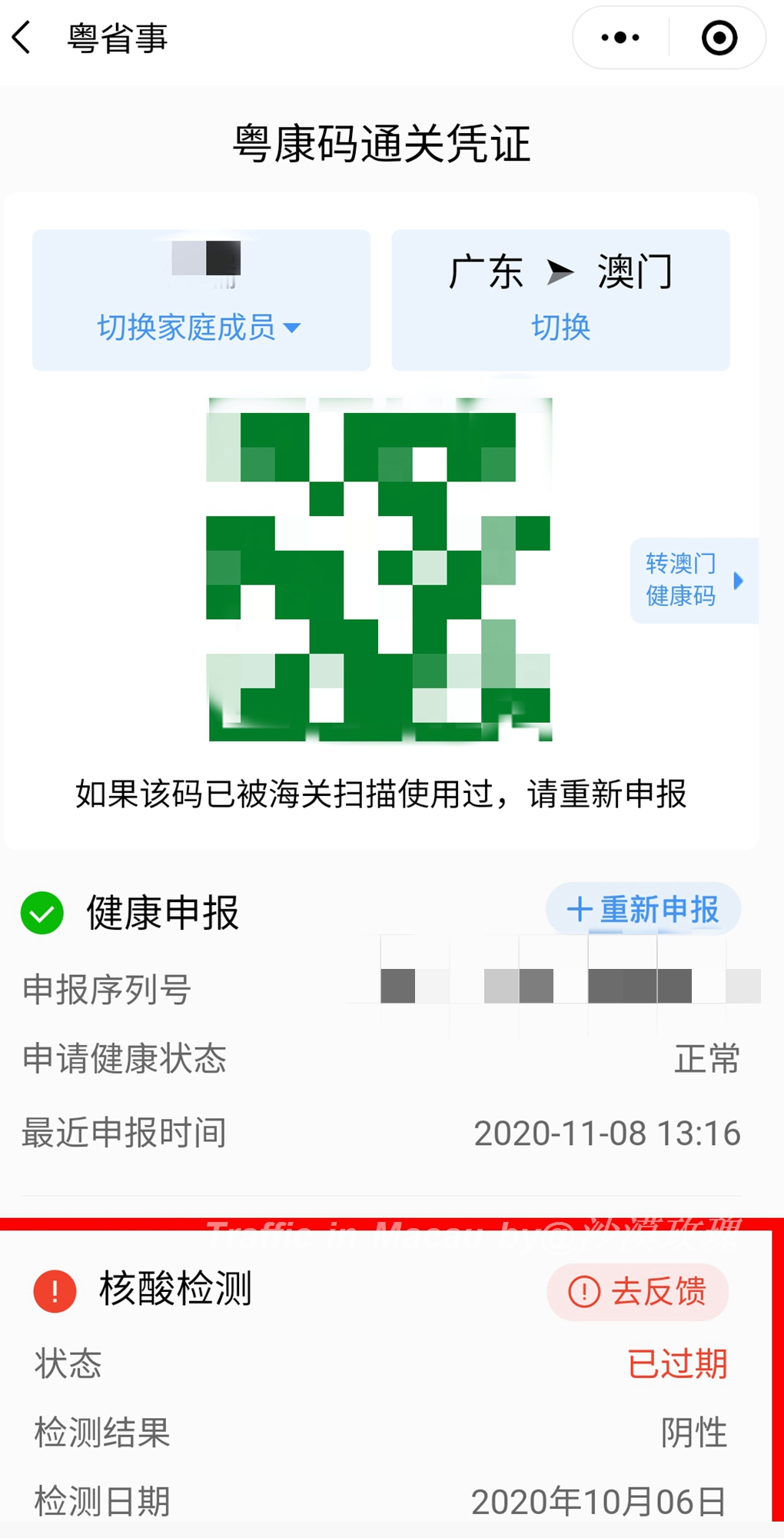The height and width of the screenshot is (1538, 784).
Task: Tap the arrow between 广东 and 澳门
Action: tap(559, 271)
